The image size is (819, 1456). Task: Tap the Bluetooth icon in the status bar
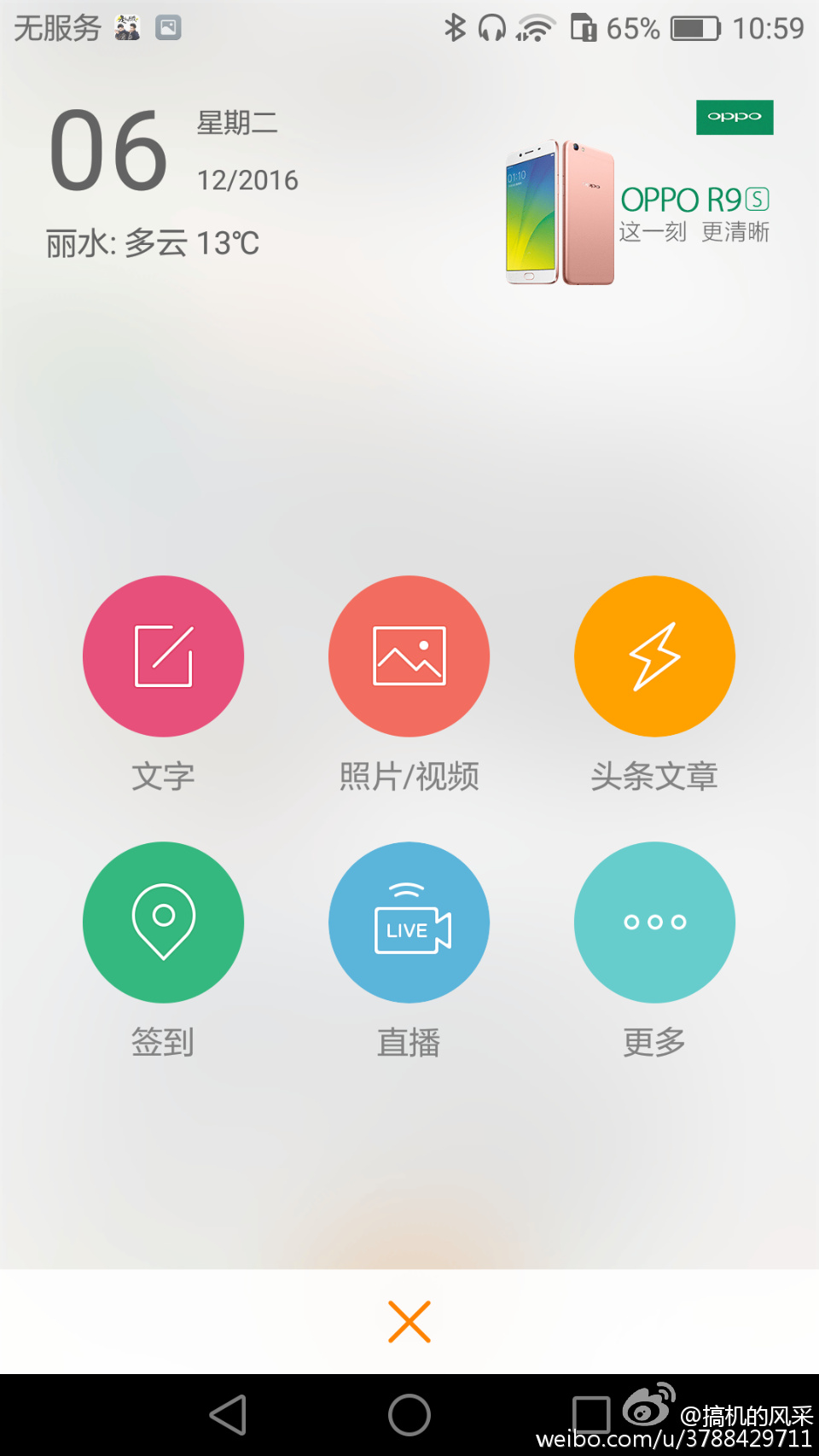coord(454,27)
